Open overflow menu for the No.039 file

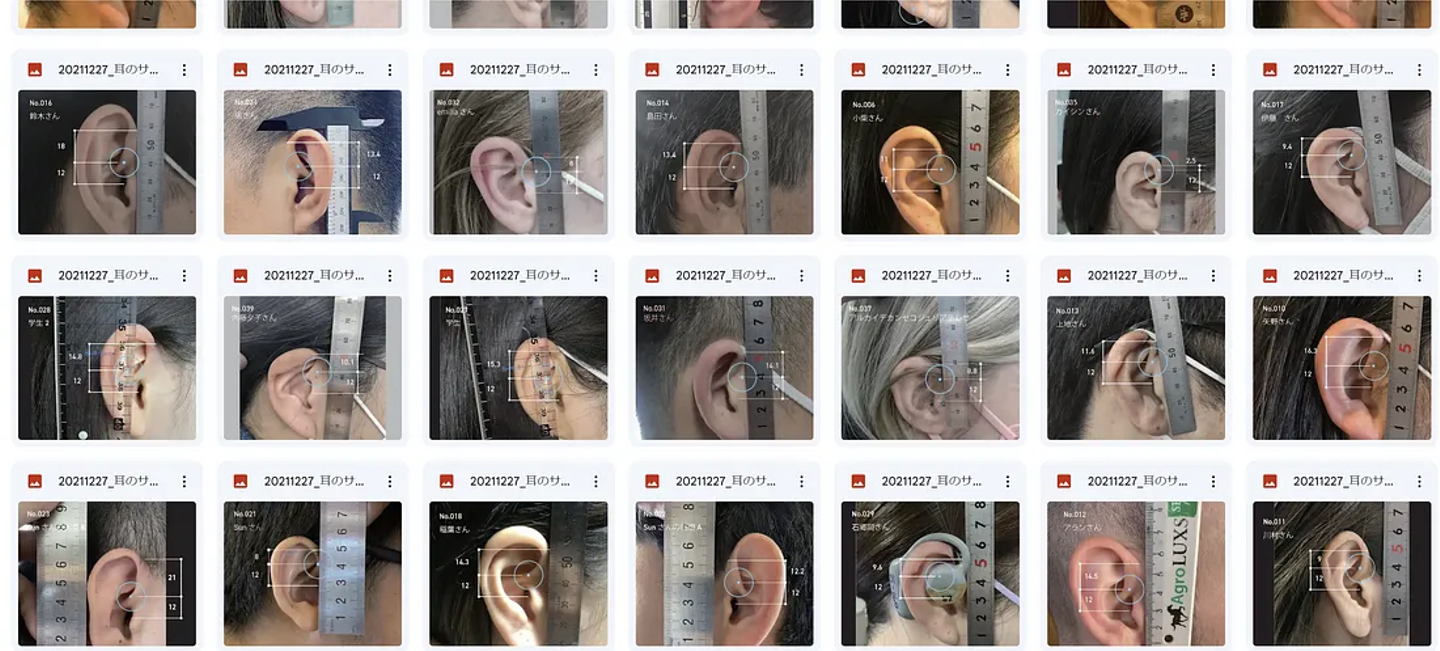[x=390, y=276]
